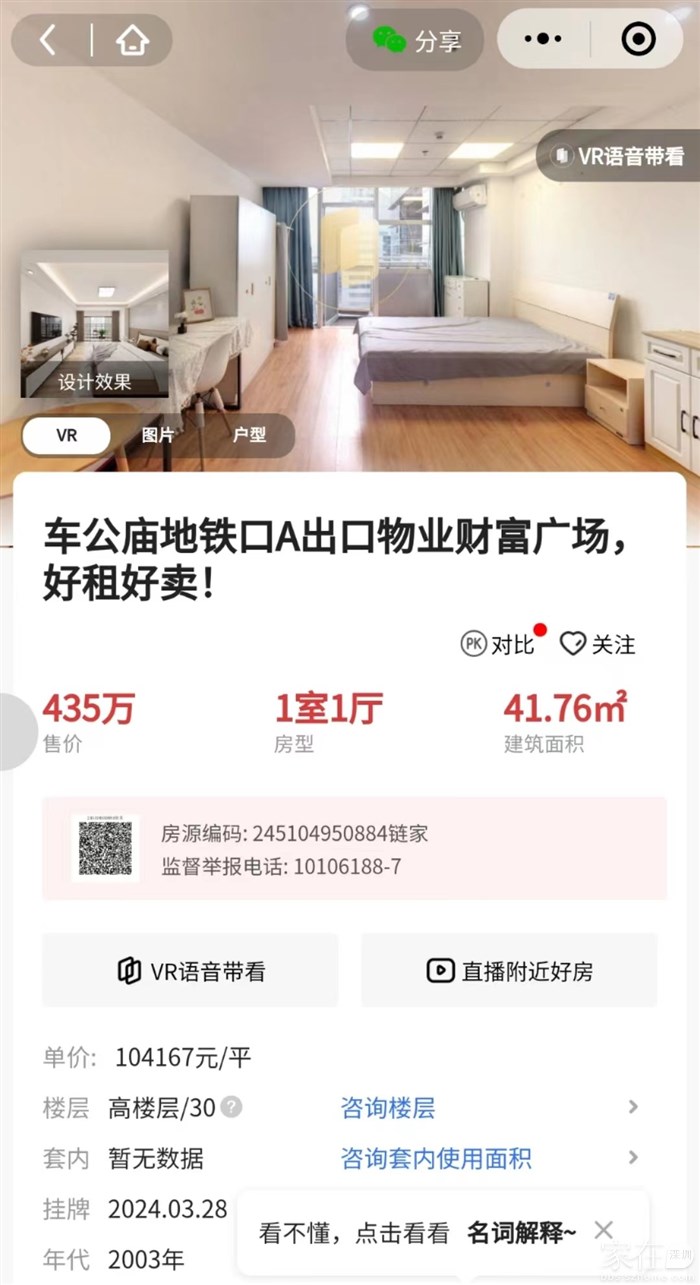This screenshot has height=1285, width=700.
Task: Start the VR语音带看 tour from the photo
Action: [620, 155]
